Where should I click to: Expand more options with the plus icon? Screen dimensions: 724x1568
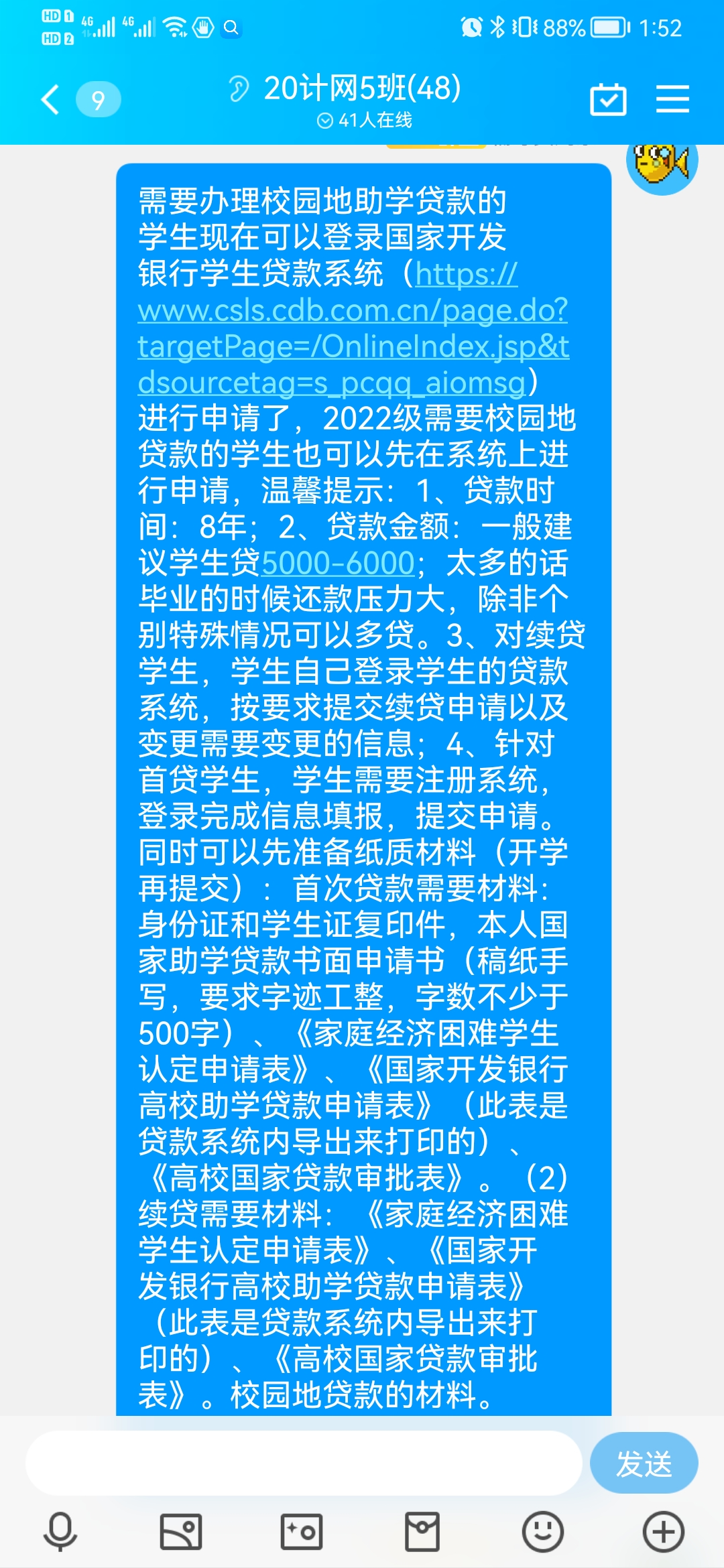[x=663, y=1532]
